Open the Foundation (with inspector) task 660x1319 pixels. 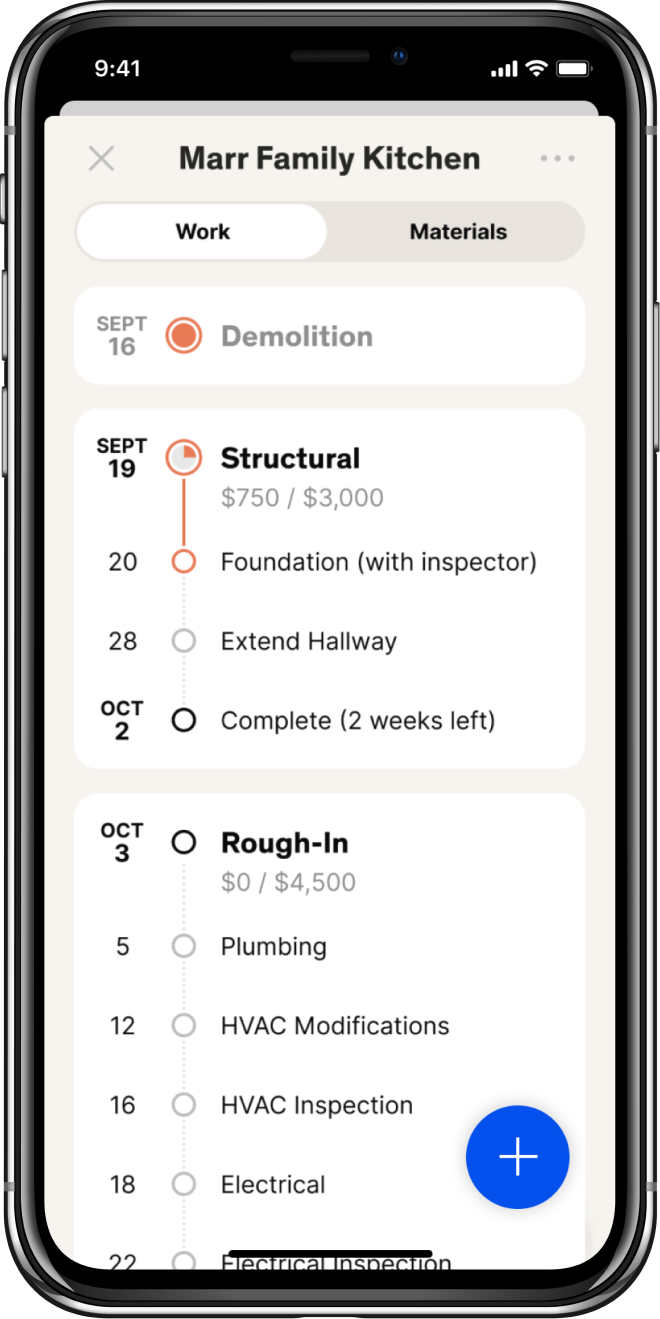(x=378, y=562)
